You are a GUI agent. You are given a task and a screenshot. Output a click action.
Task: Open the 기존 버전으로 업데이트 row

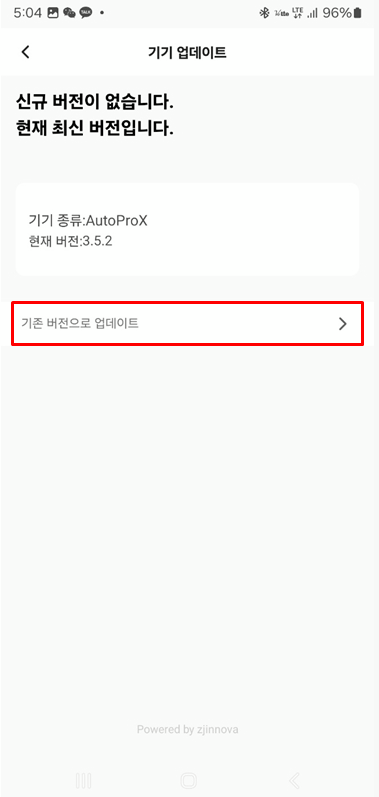click(x=187, y=324)
